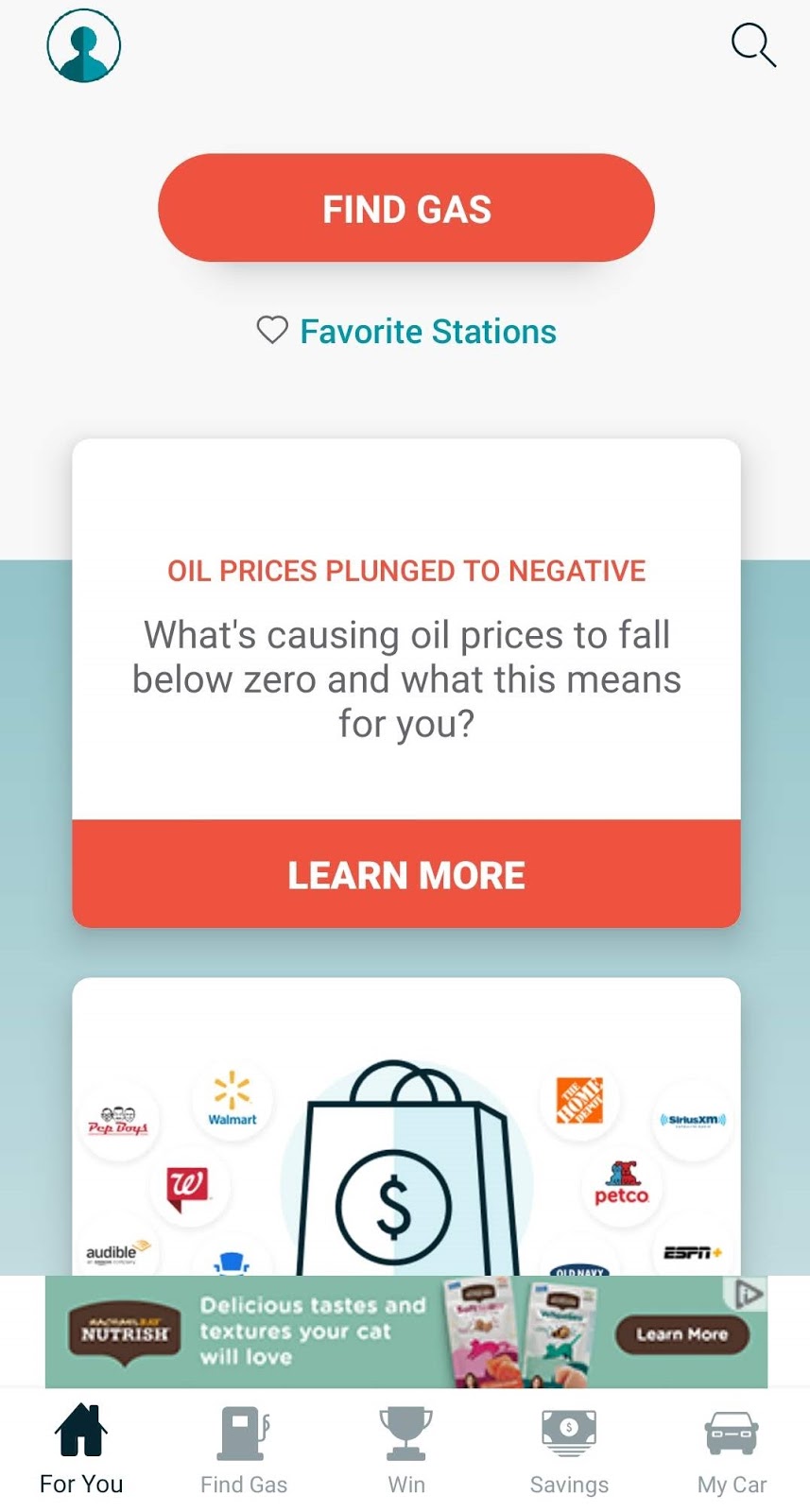Open the user profile icon

click(x=84, y=45)
